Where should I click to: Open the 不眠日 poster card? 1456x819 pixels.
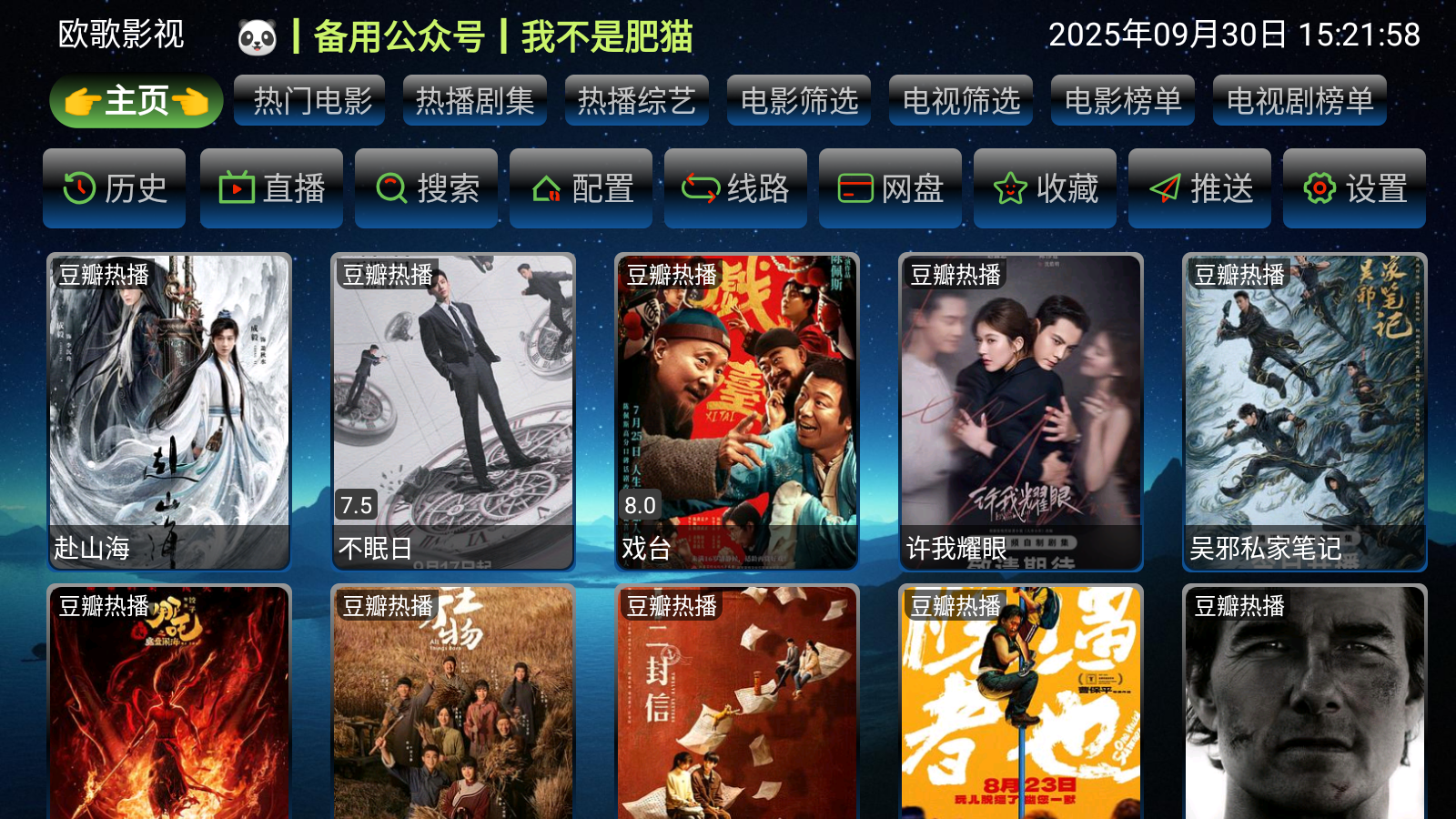tap(453, 411)
